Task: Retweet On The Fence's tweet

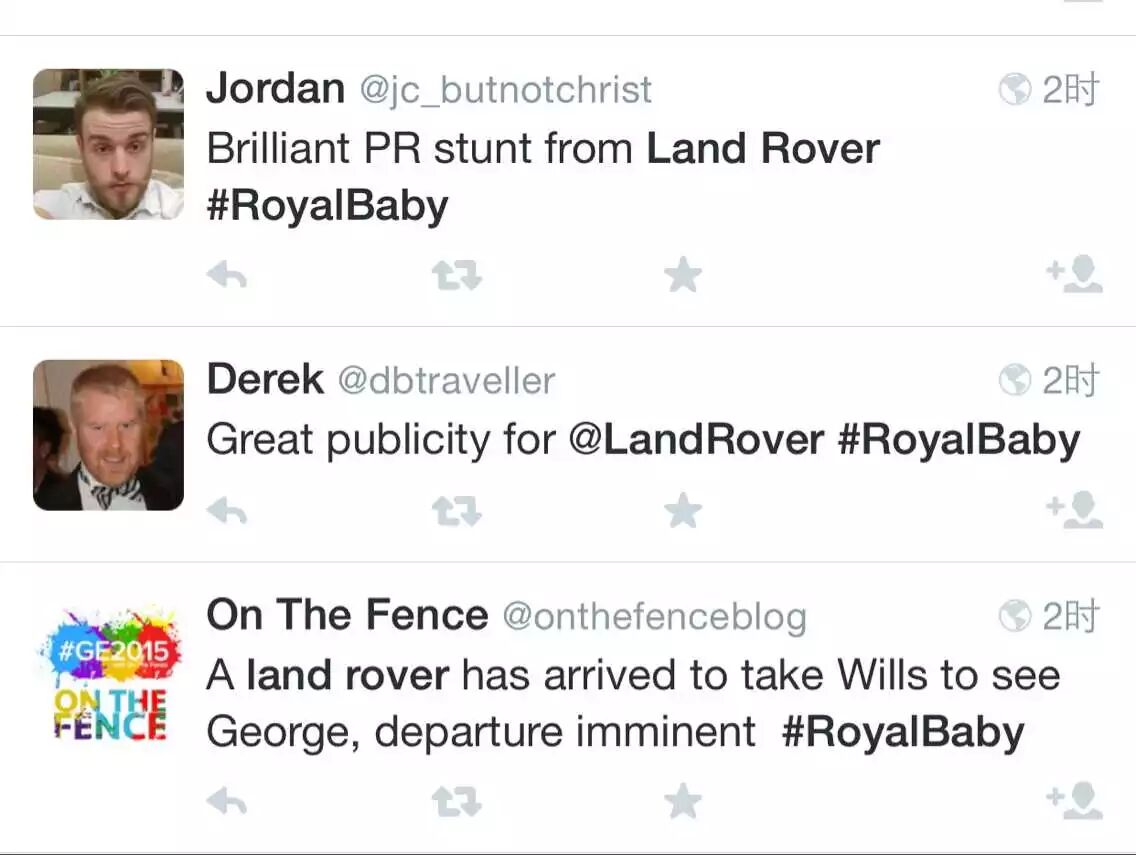Action: [x=457, y=800]
